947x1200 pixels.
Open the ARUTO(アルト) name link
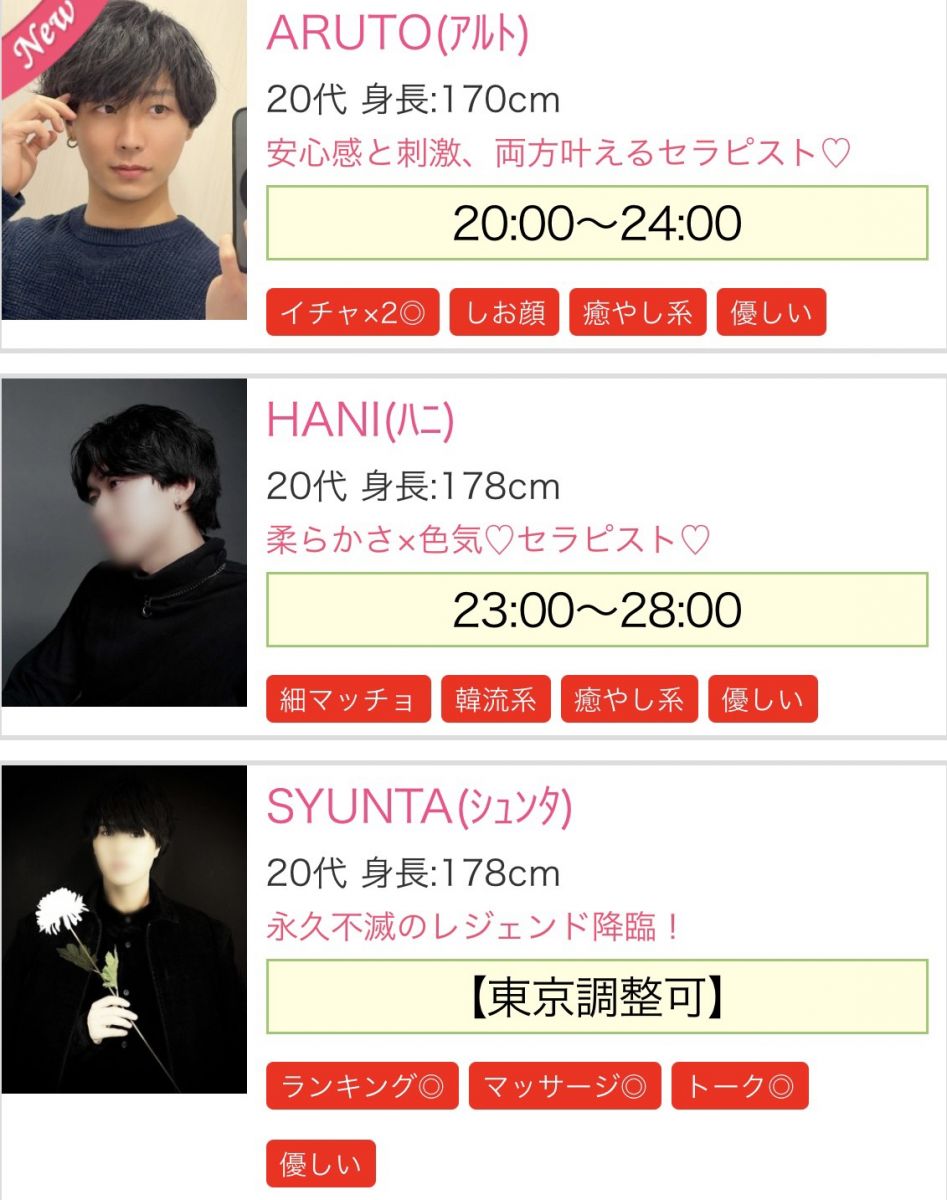(397, 35)
